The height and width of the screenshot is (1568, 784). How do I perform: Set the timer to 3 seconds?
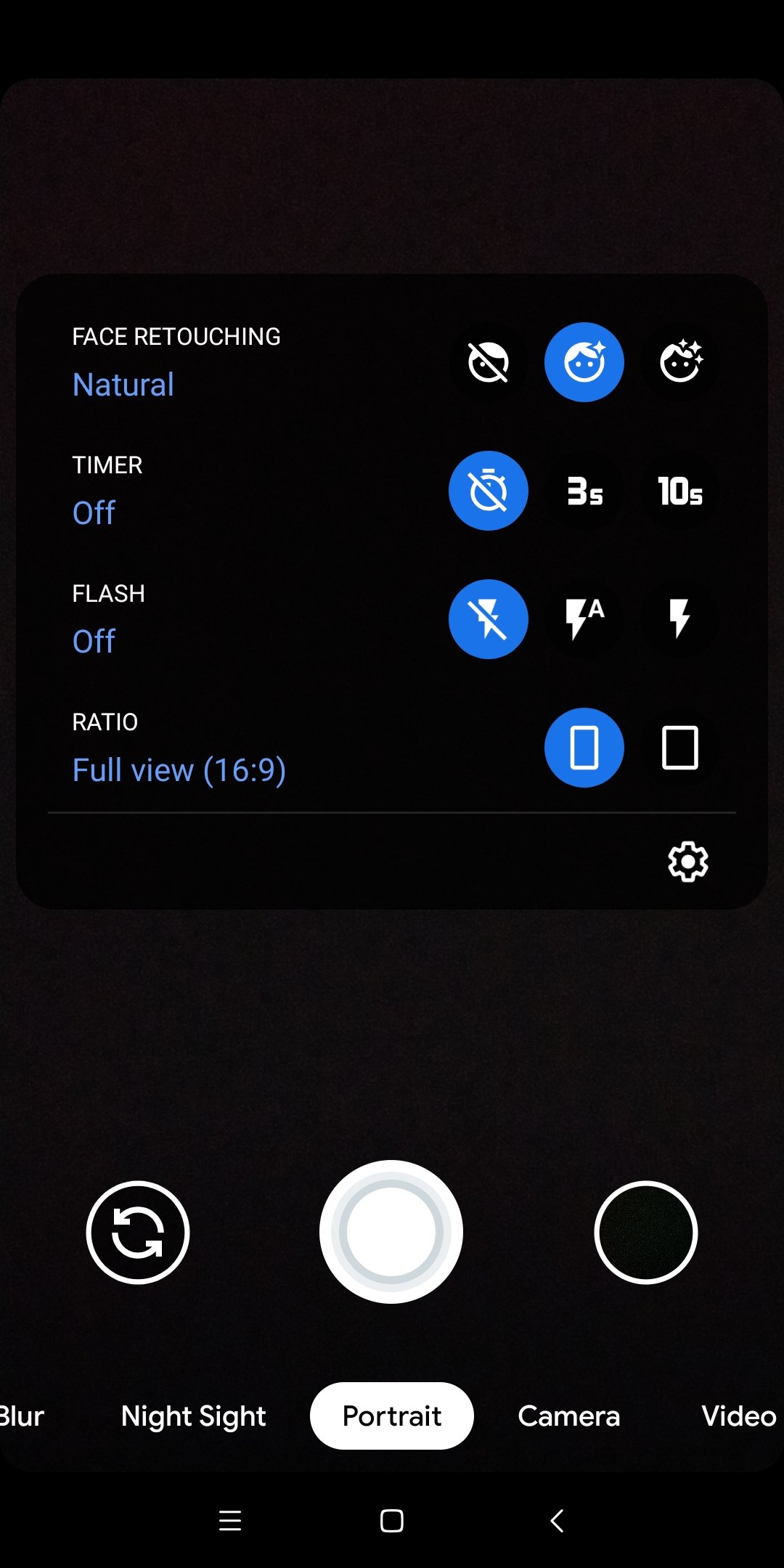pos(584,491)
